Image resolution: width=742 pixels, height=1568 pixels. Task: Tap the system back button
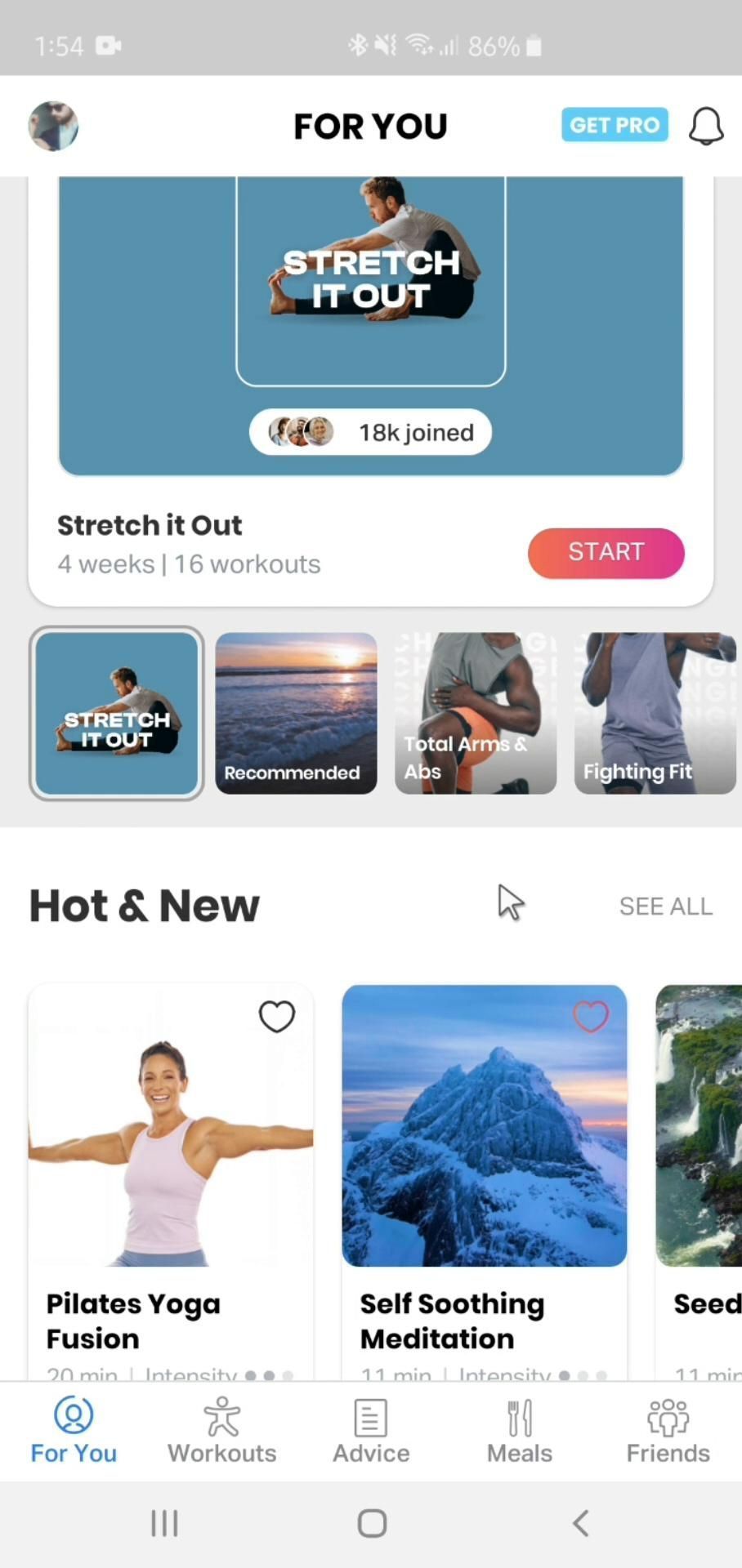pos(580,1523)
